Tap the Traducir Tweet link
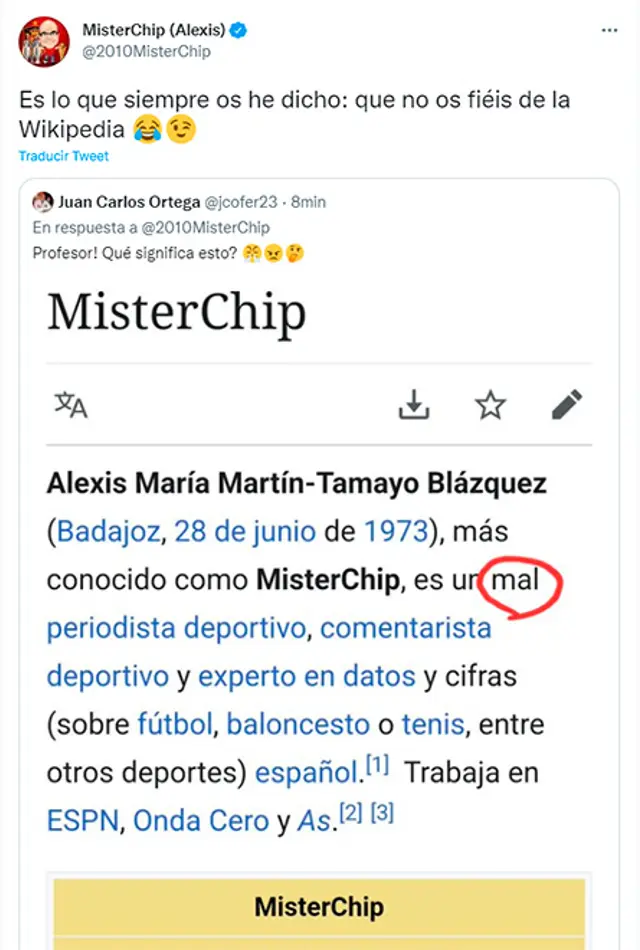 coord(64,156)
